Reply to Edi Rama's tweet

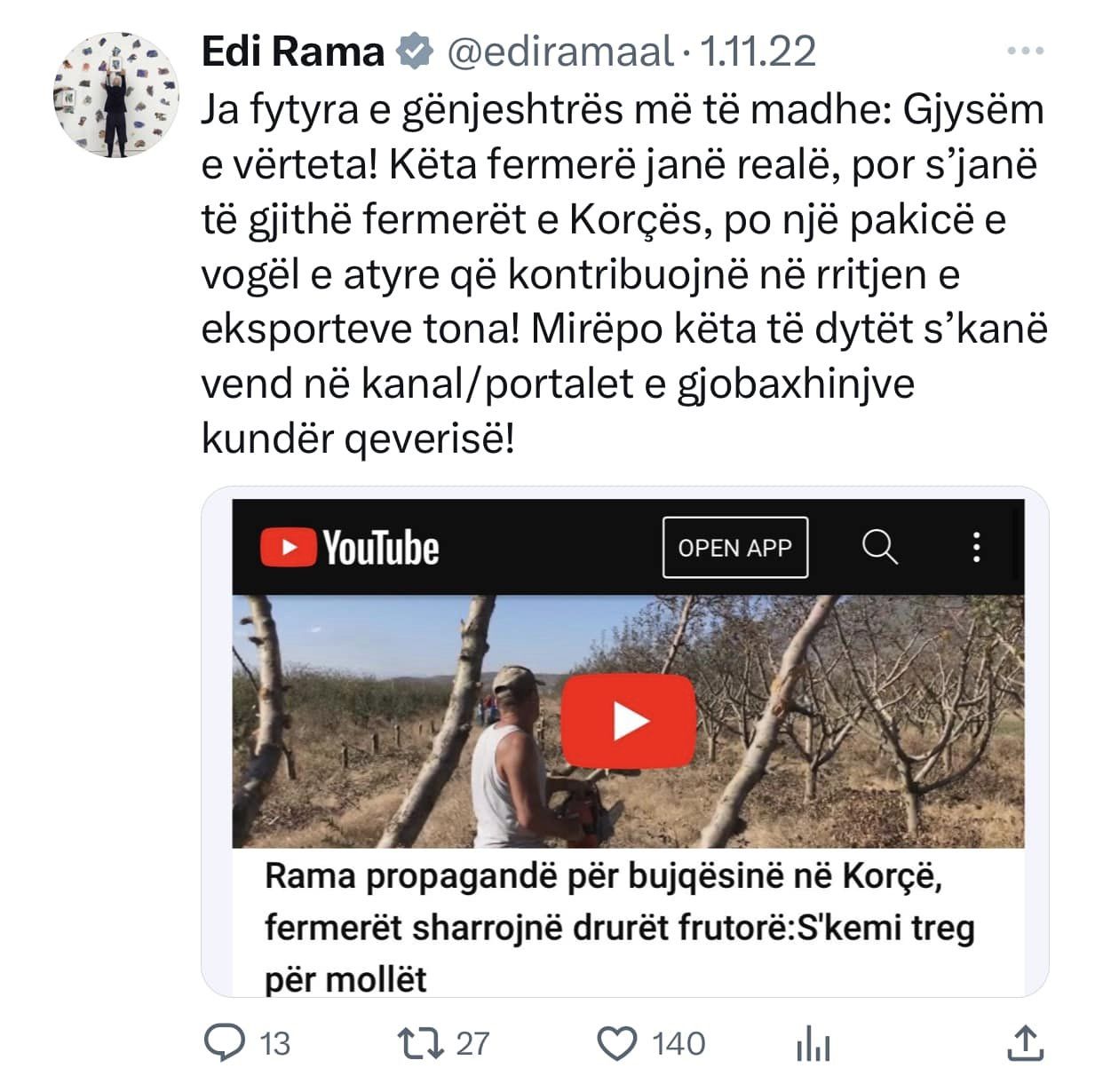click(225, 1042)
